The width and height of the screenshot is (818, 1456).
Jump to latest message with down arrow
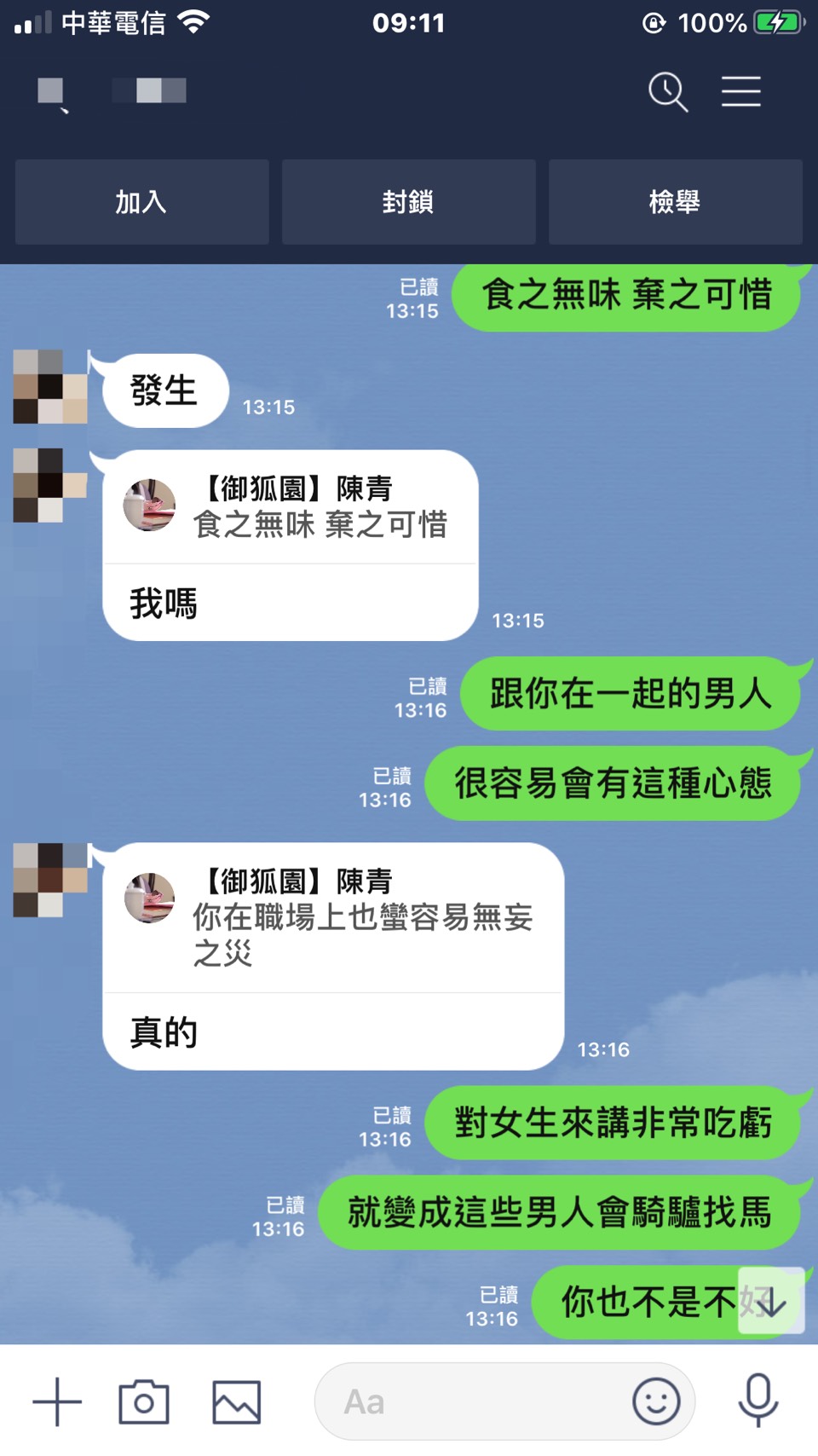(x=771, y=1301)
